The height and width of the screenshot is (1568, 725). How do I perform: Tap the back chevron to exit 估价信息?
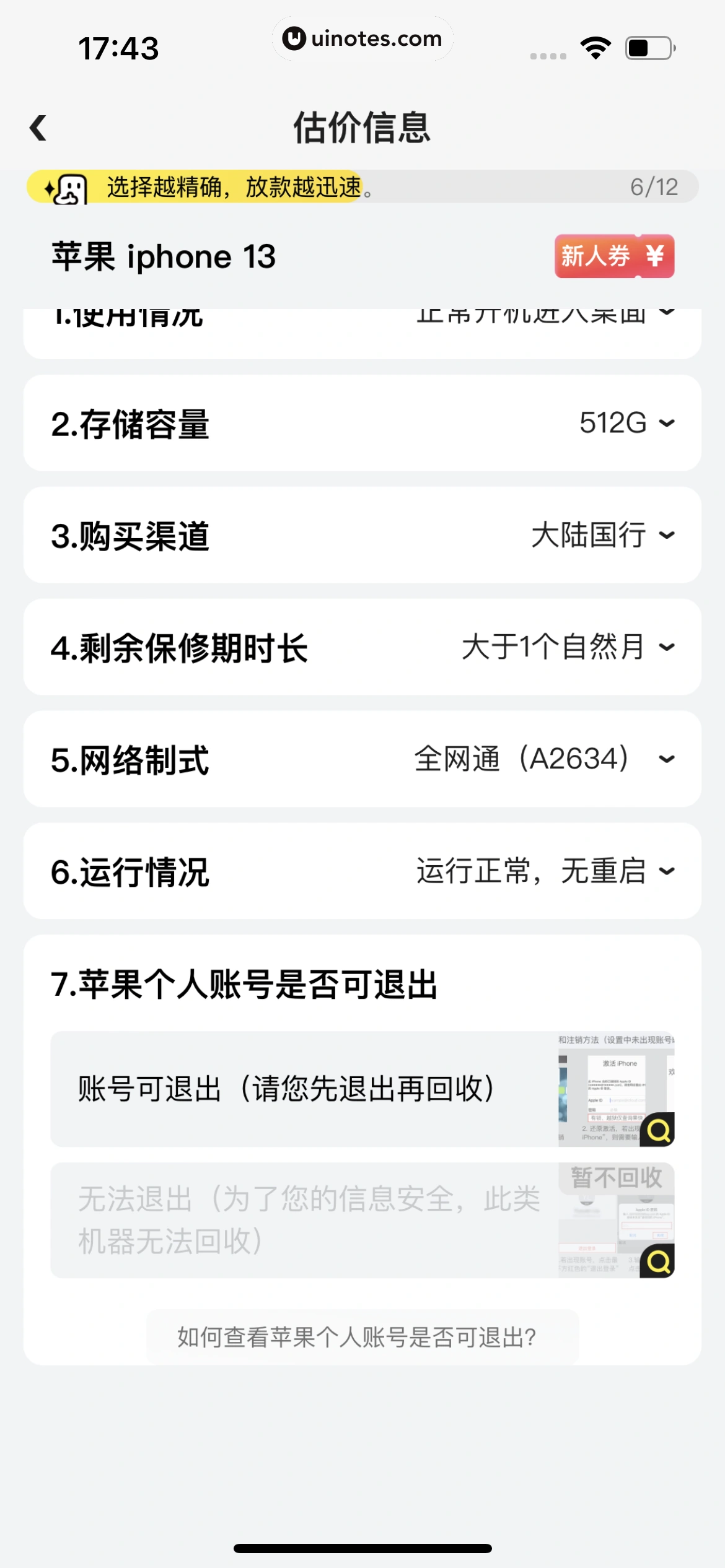coord(38,128)
